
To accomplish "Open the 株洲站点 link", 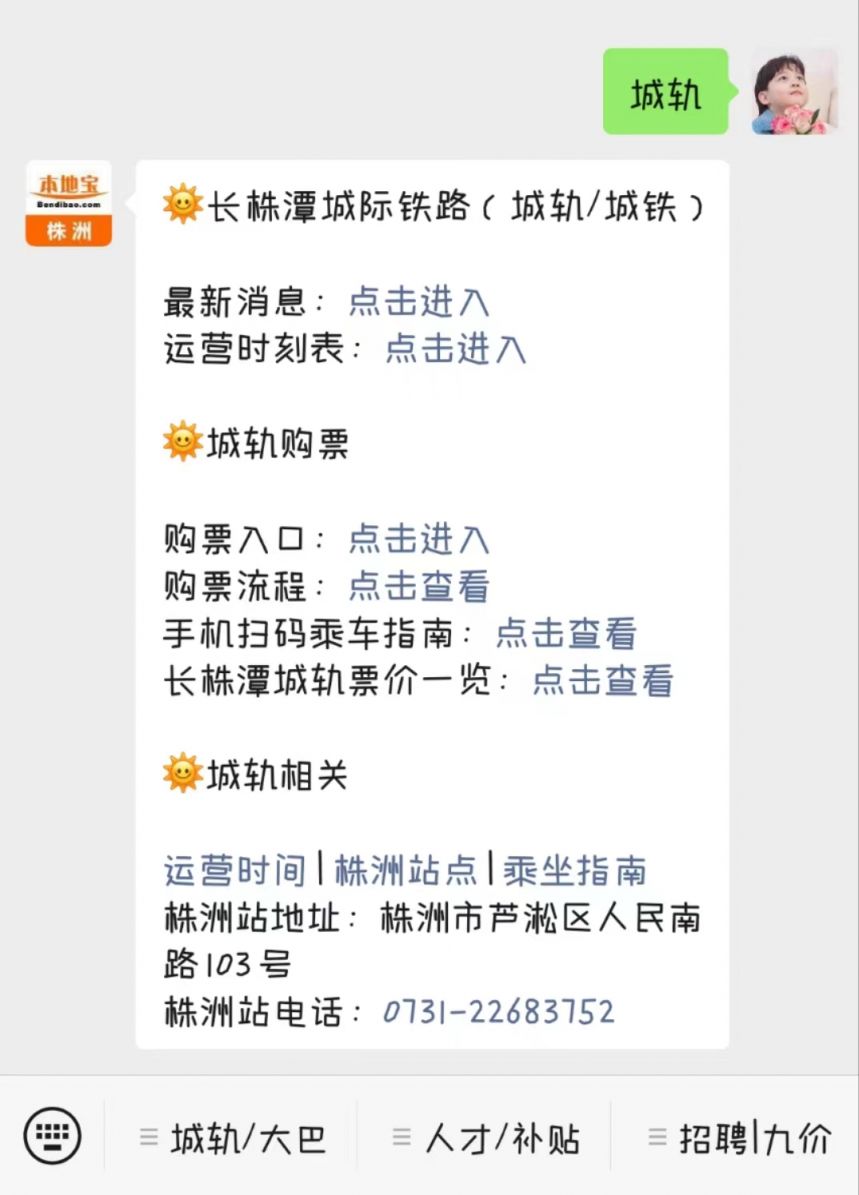I will click(405, 870).
